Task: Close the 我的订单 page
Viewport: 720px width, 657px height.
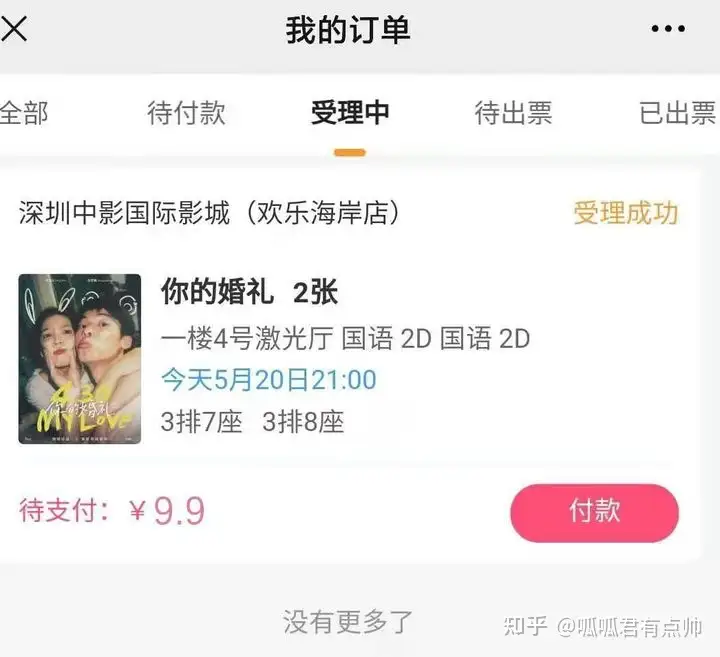Action: pos(14,29)
